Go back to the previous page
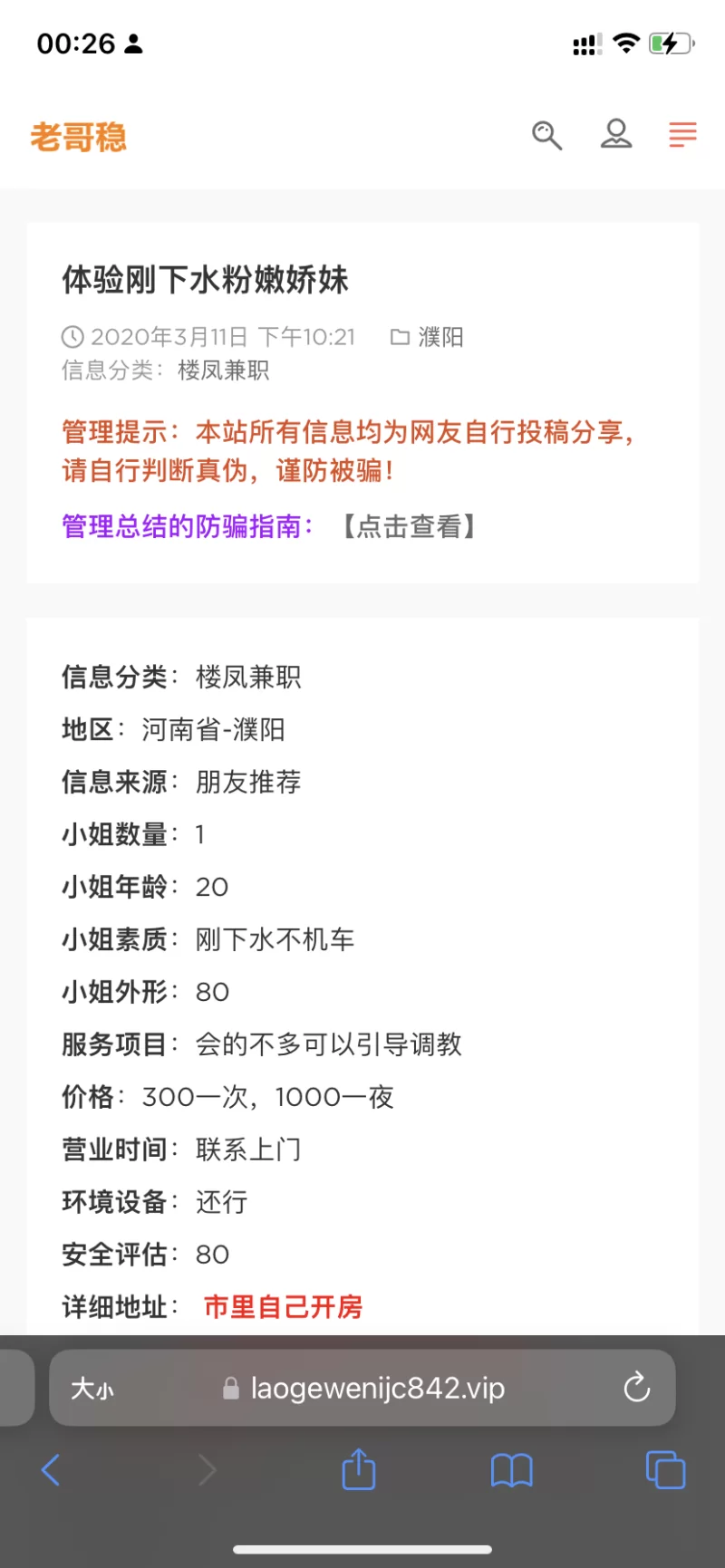 (x=51, y=1470)
